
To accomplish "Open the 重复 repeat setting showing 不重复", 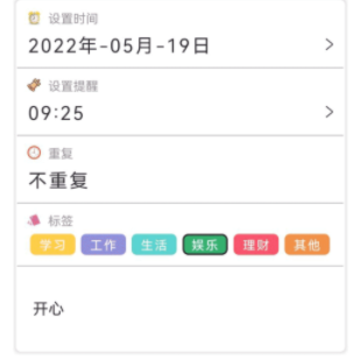I will click(180, 170).
